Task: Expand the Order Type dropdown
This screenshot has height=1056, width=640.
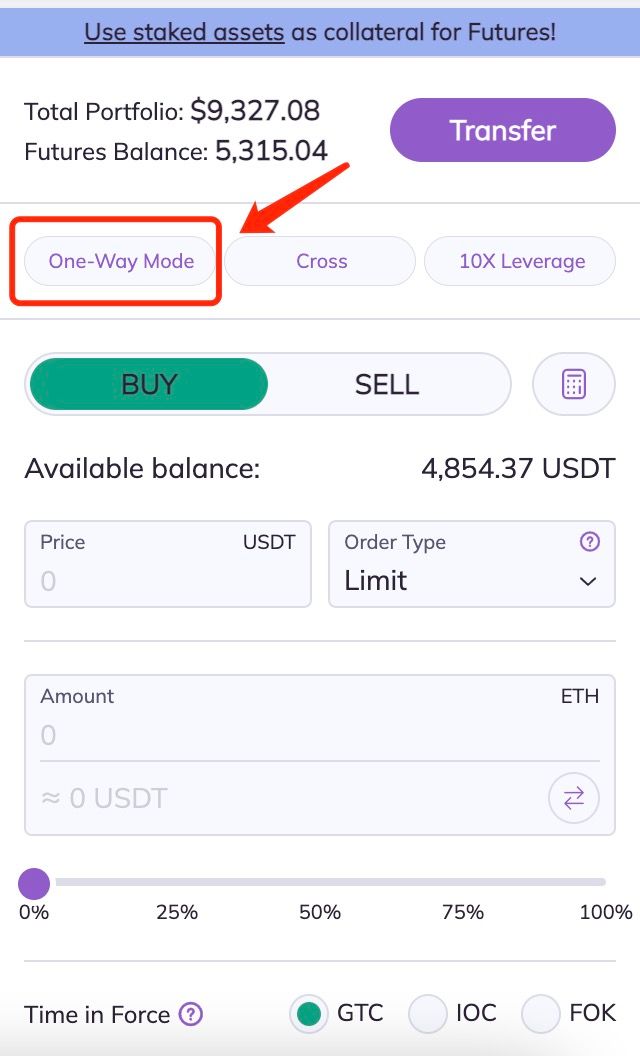Action: click(x=472, y=564)
